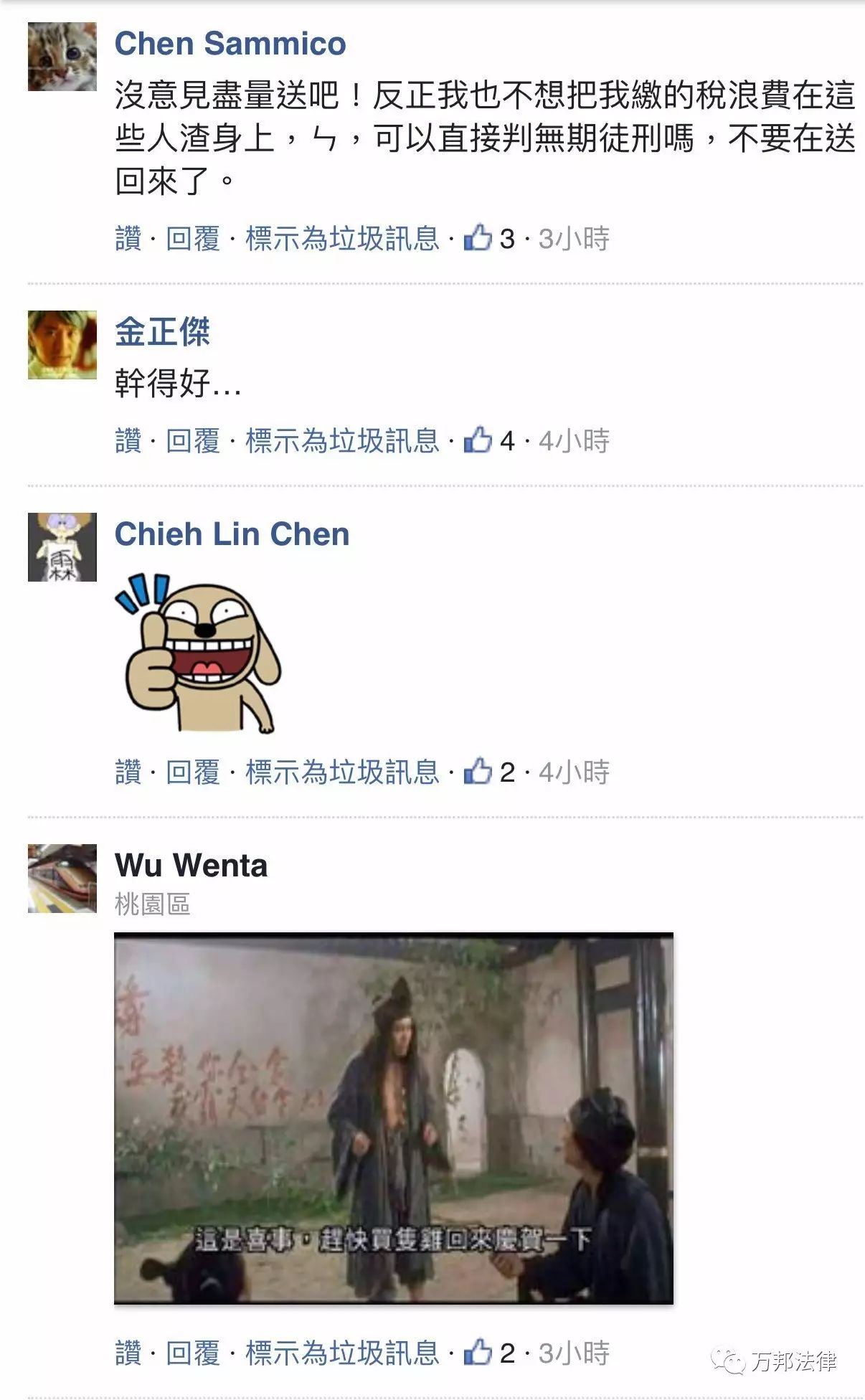
Task: Mark Chieh Lin Chen's comment as spam
Action: [342, 772]
